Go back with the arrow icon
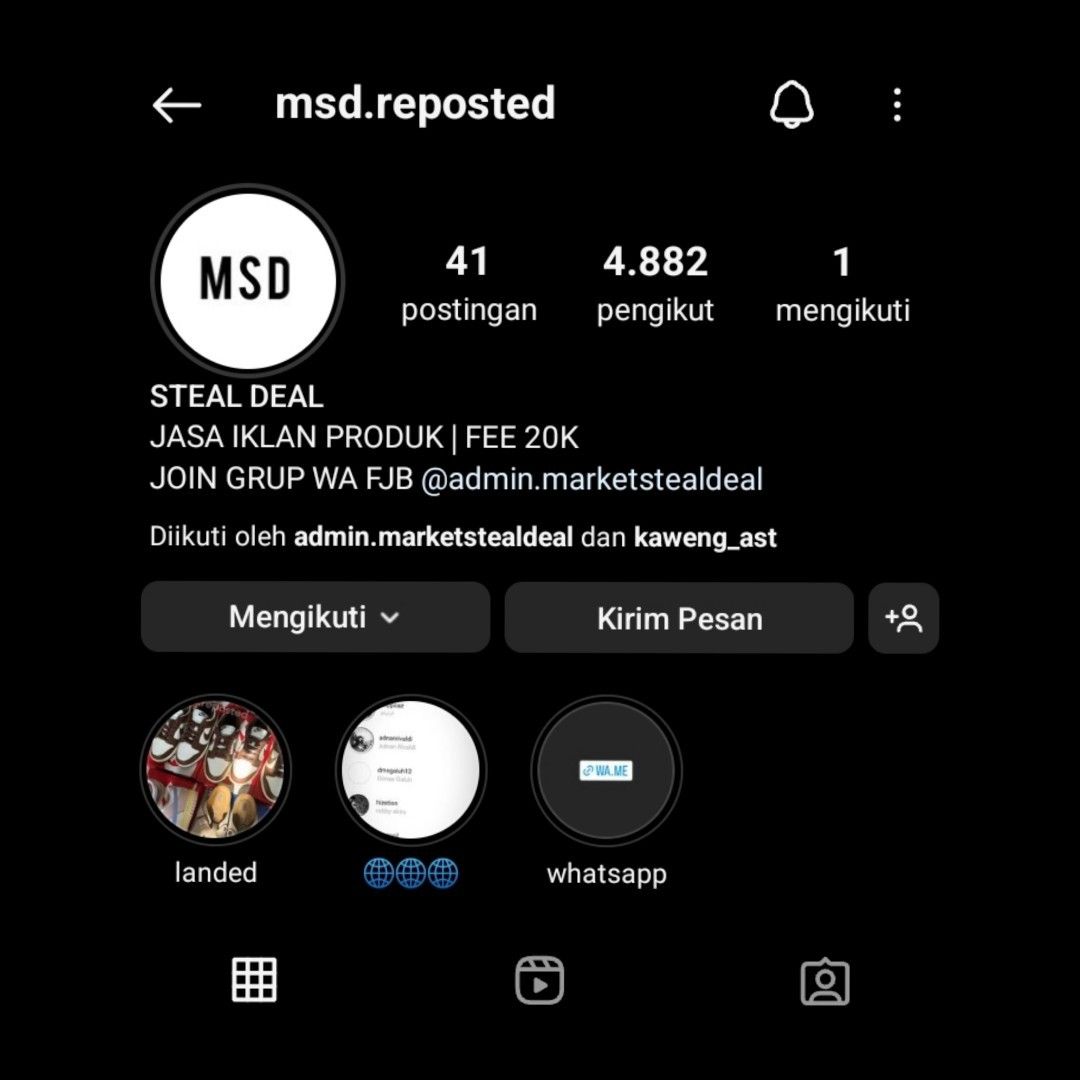 (x=177, y=105)
